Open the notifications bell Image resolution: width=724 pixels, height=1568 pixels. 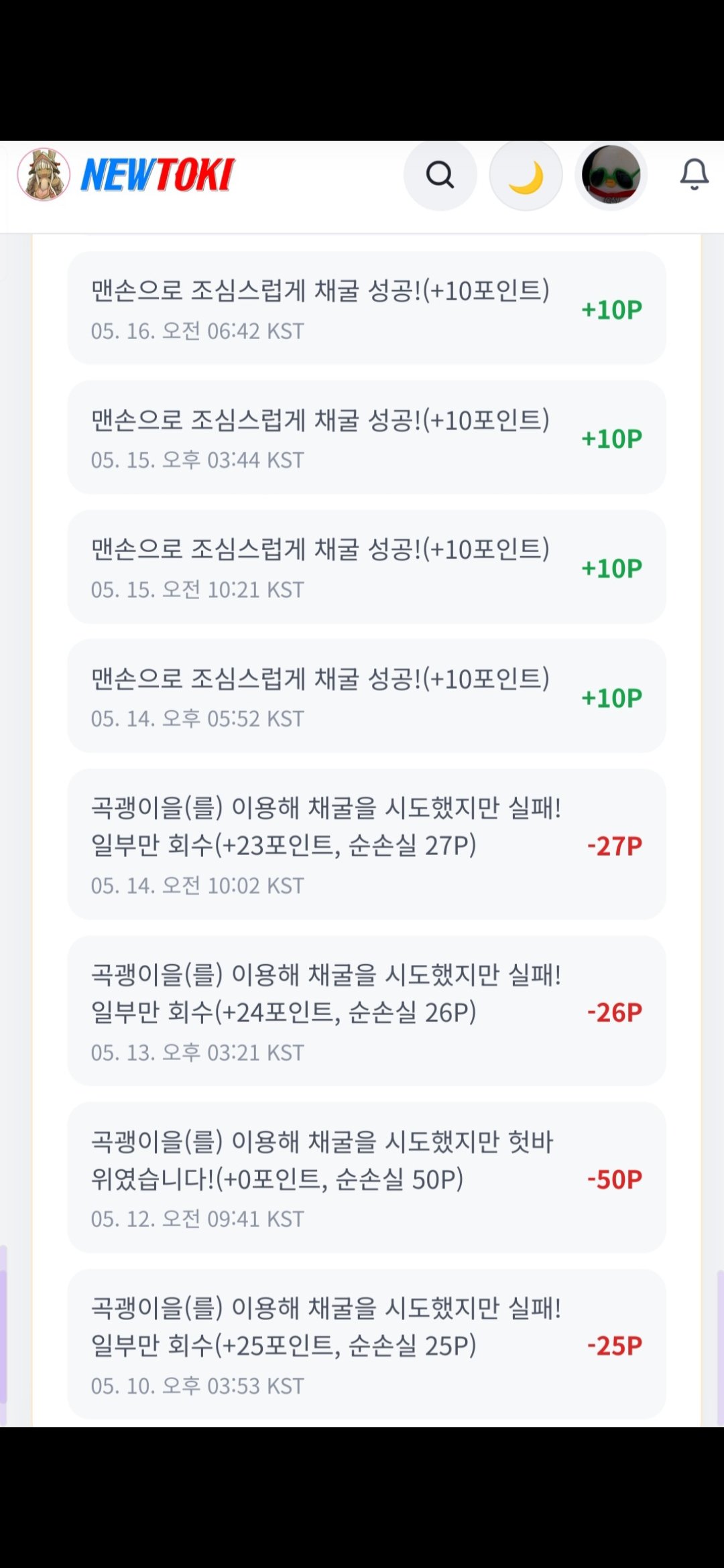pyautogui.click(x=695, y=174)
